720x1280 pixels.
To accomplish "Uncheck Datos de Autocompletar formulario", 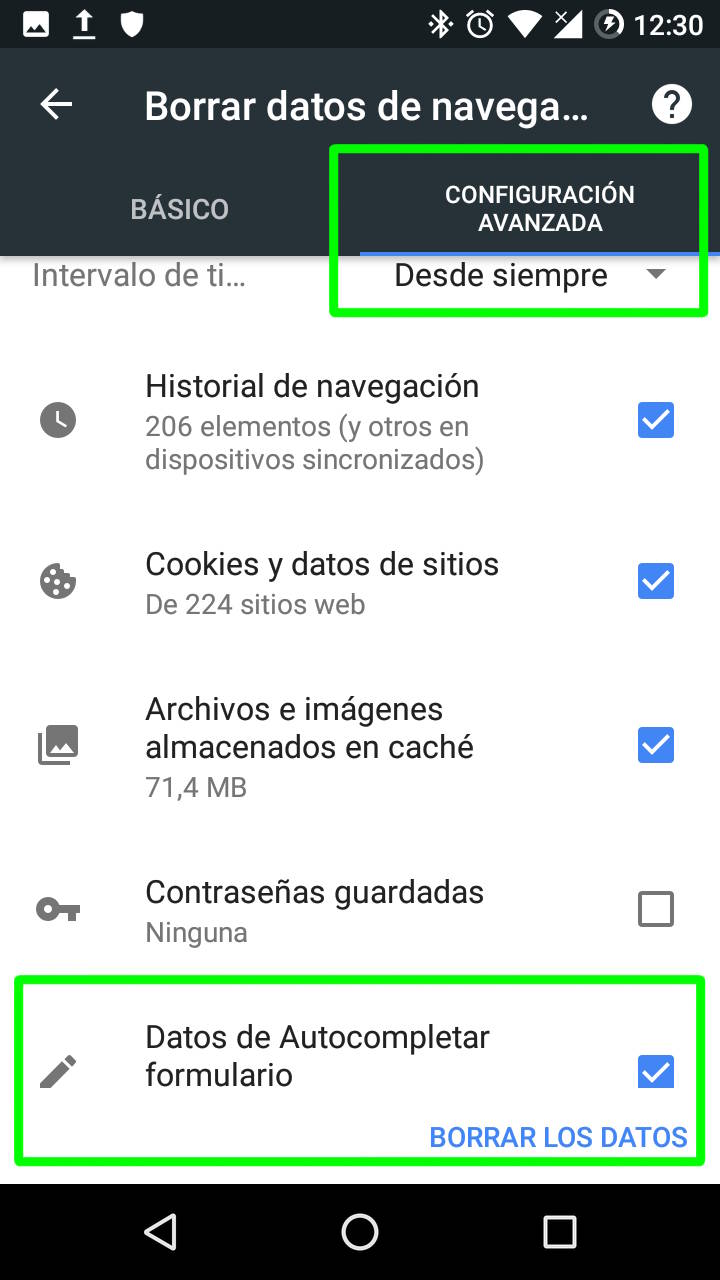I will click(x=656, y=1072).
